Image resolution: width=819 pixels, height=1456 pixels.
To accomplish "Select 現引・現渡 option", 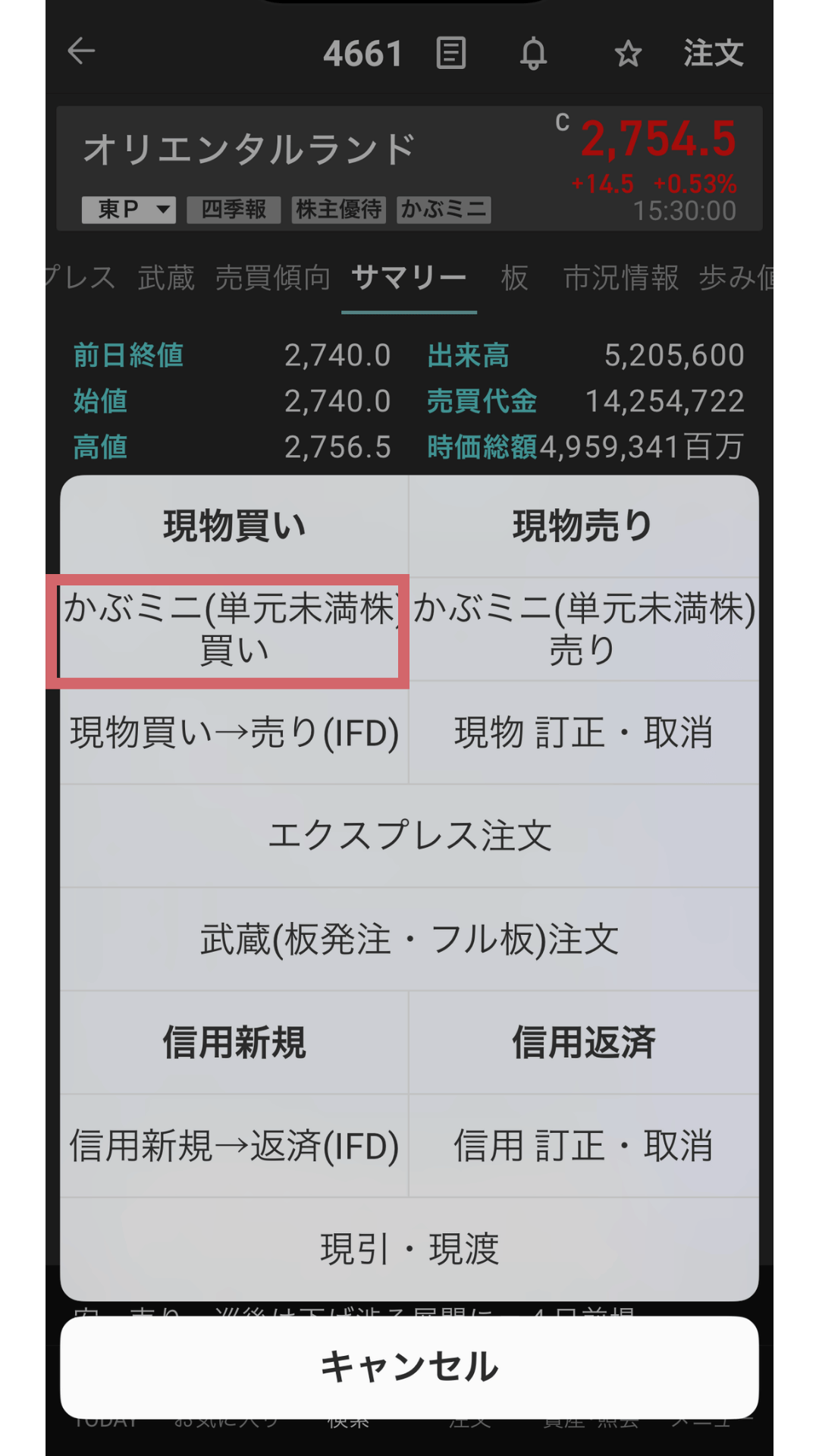I will click(409, 1249).
